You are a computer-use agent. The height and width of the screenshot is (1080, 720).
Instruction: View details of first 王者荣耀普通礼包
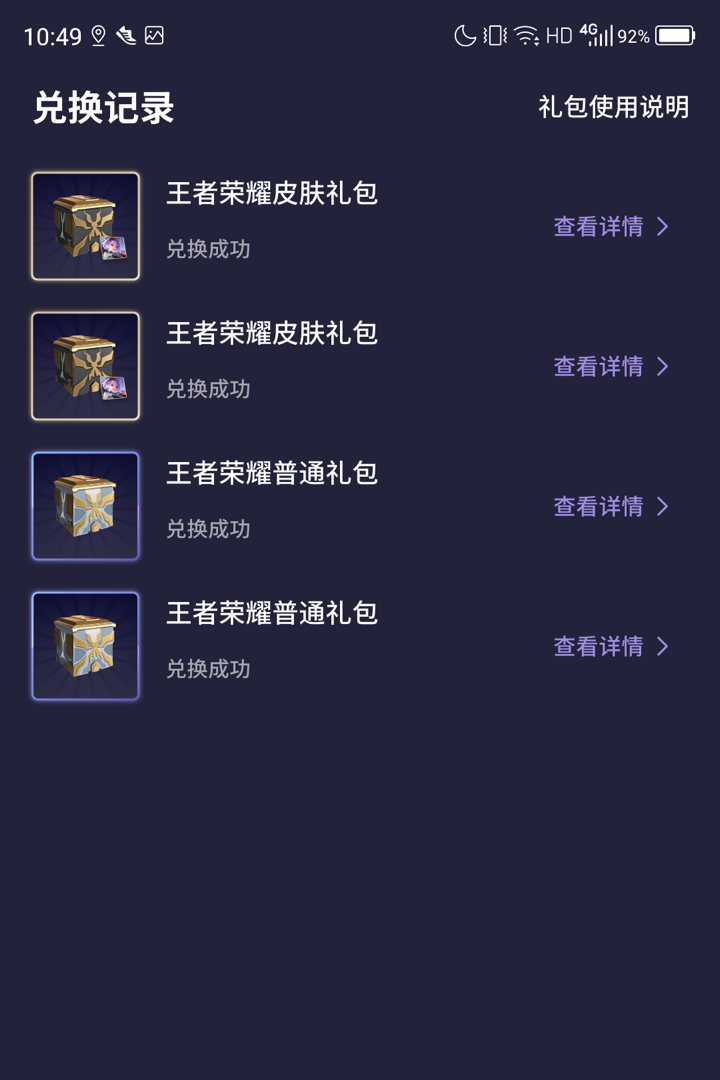(610, 507)
